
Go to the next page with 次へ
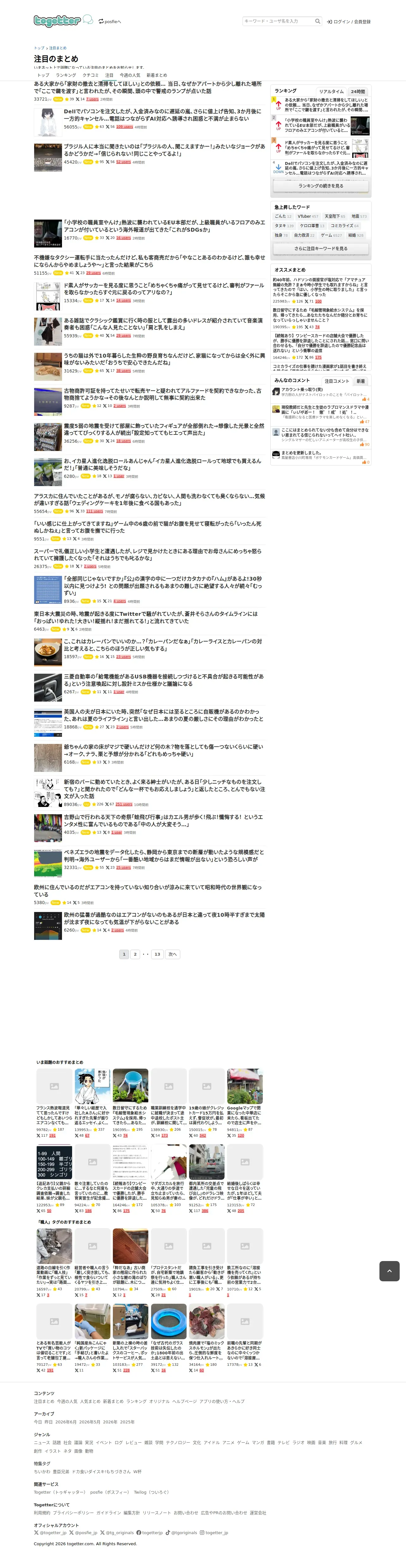(173, 954)
